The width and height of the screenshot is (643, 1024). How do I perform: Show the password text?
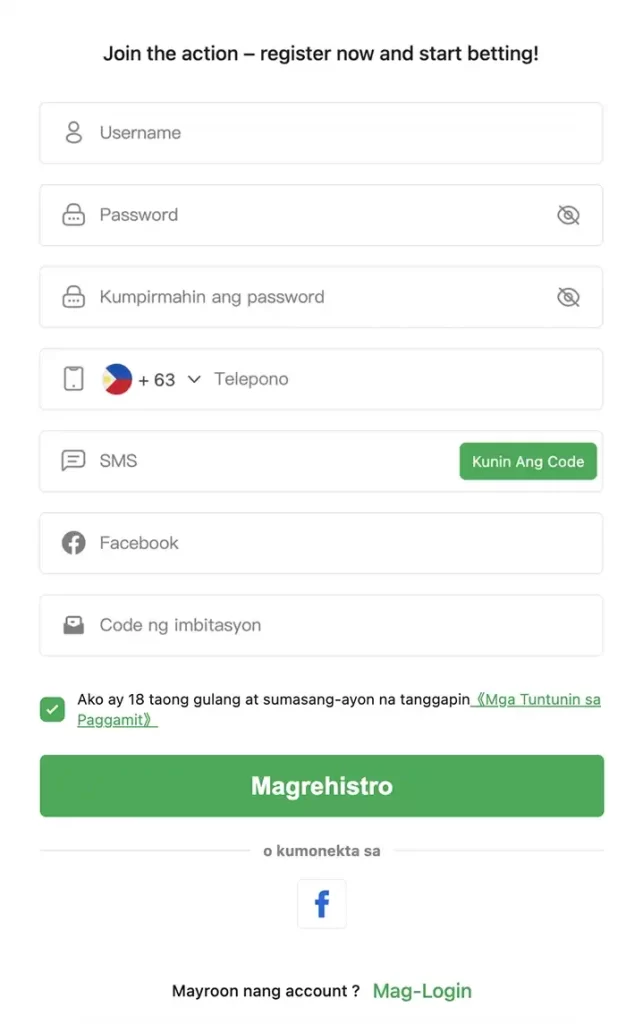pos(568,215)
